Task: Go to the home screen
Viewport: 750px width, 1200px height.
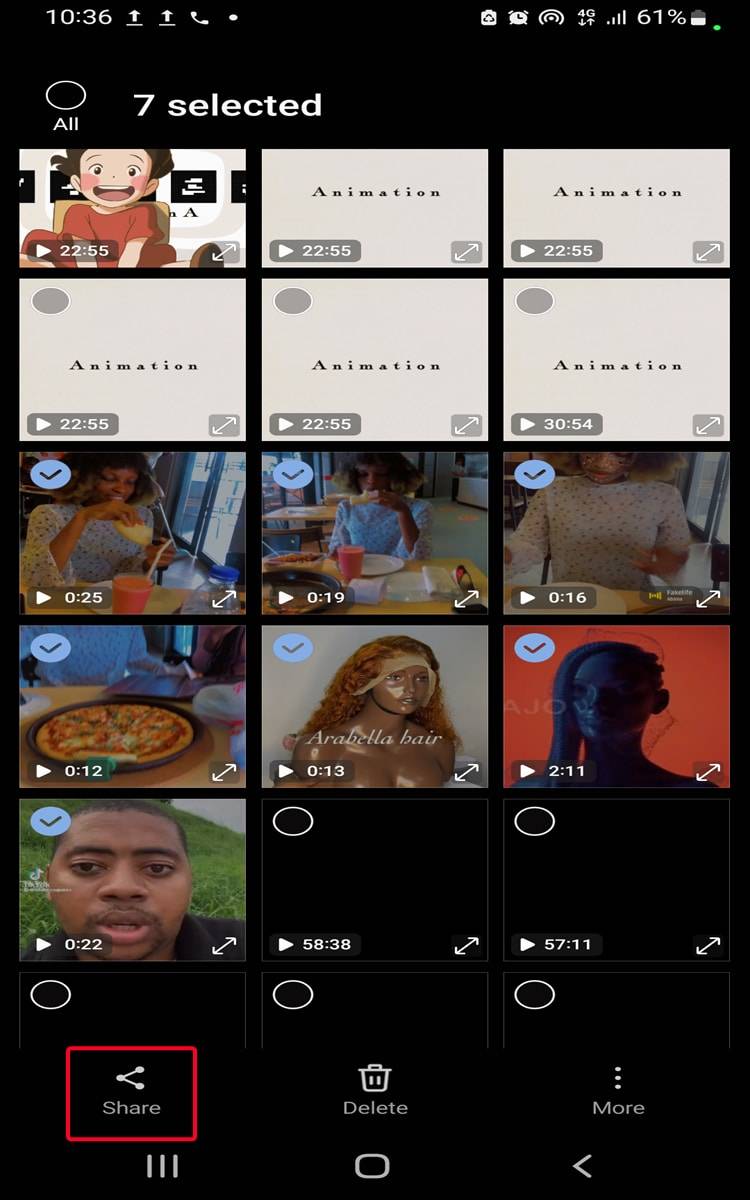Action: 372,1165
